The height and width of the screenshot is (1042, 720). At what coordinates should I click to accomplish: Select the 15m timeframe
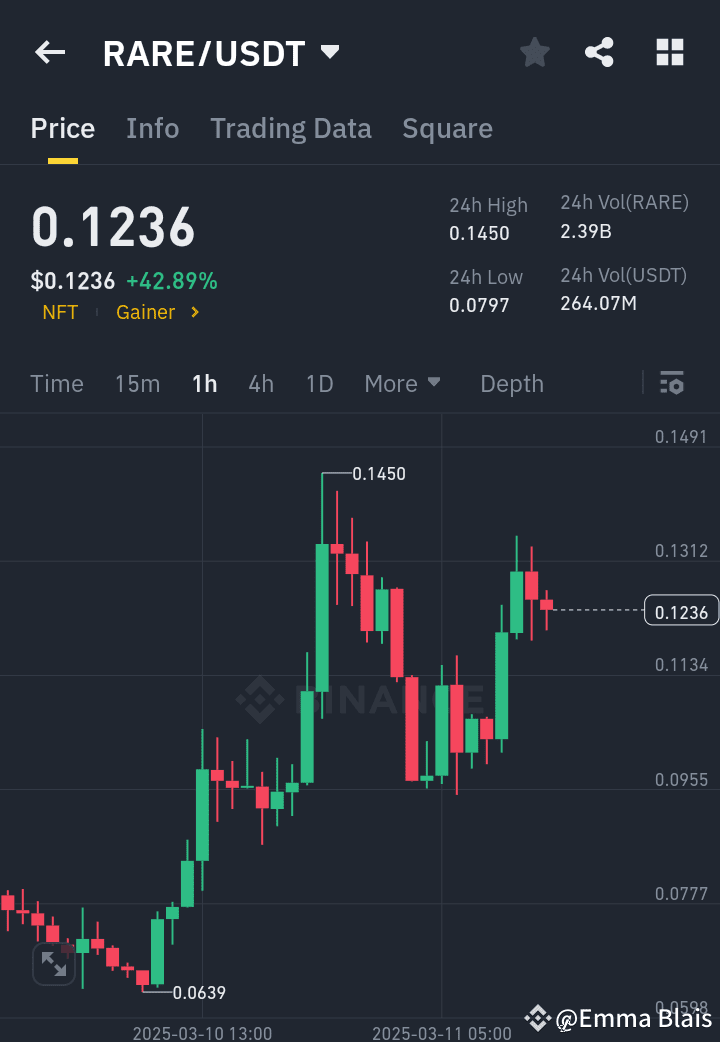(x=137, y=383)
